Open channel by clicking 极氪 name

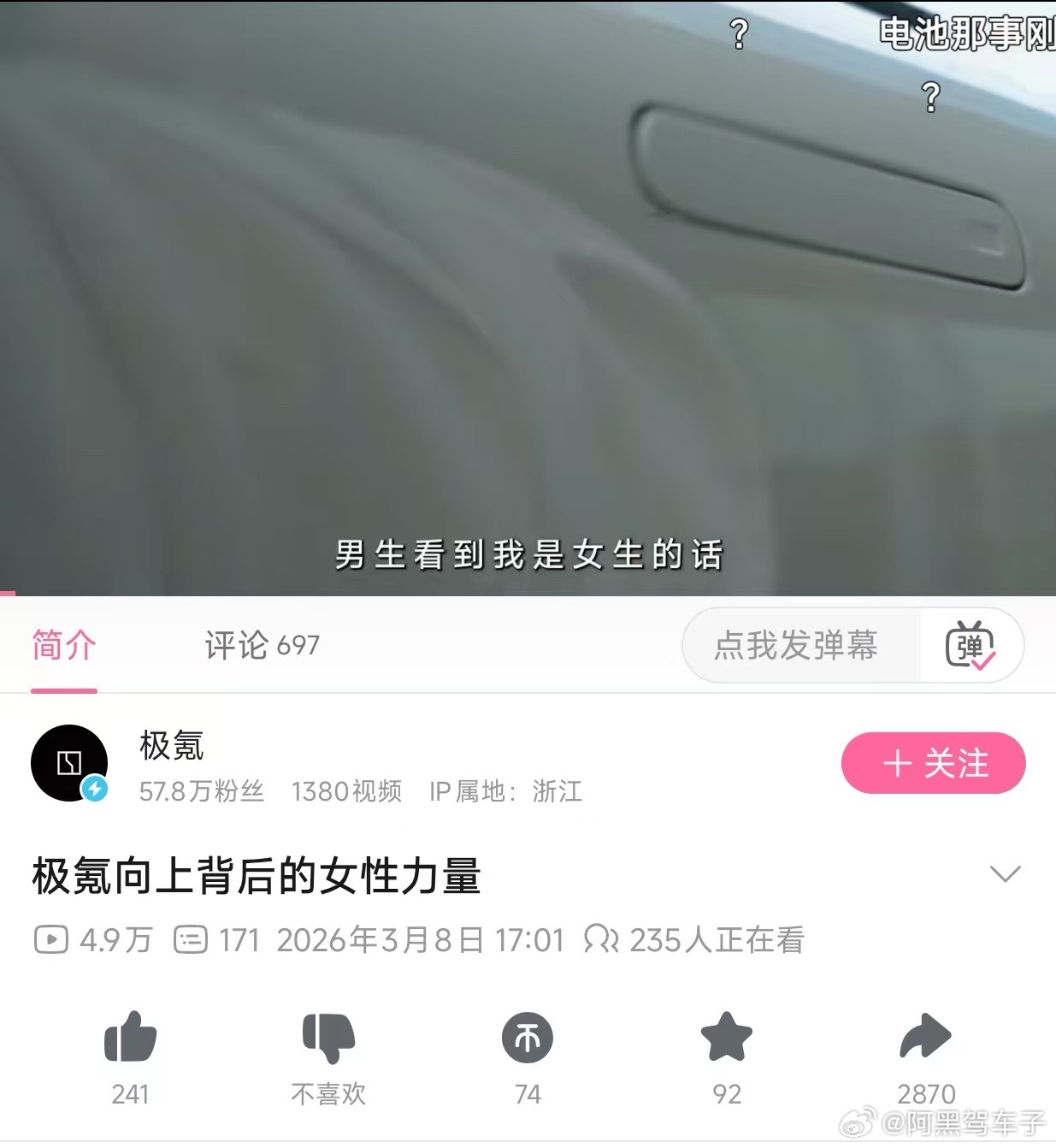point(171,747)
